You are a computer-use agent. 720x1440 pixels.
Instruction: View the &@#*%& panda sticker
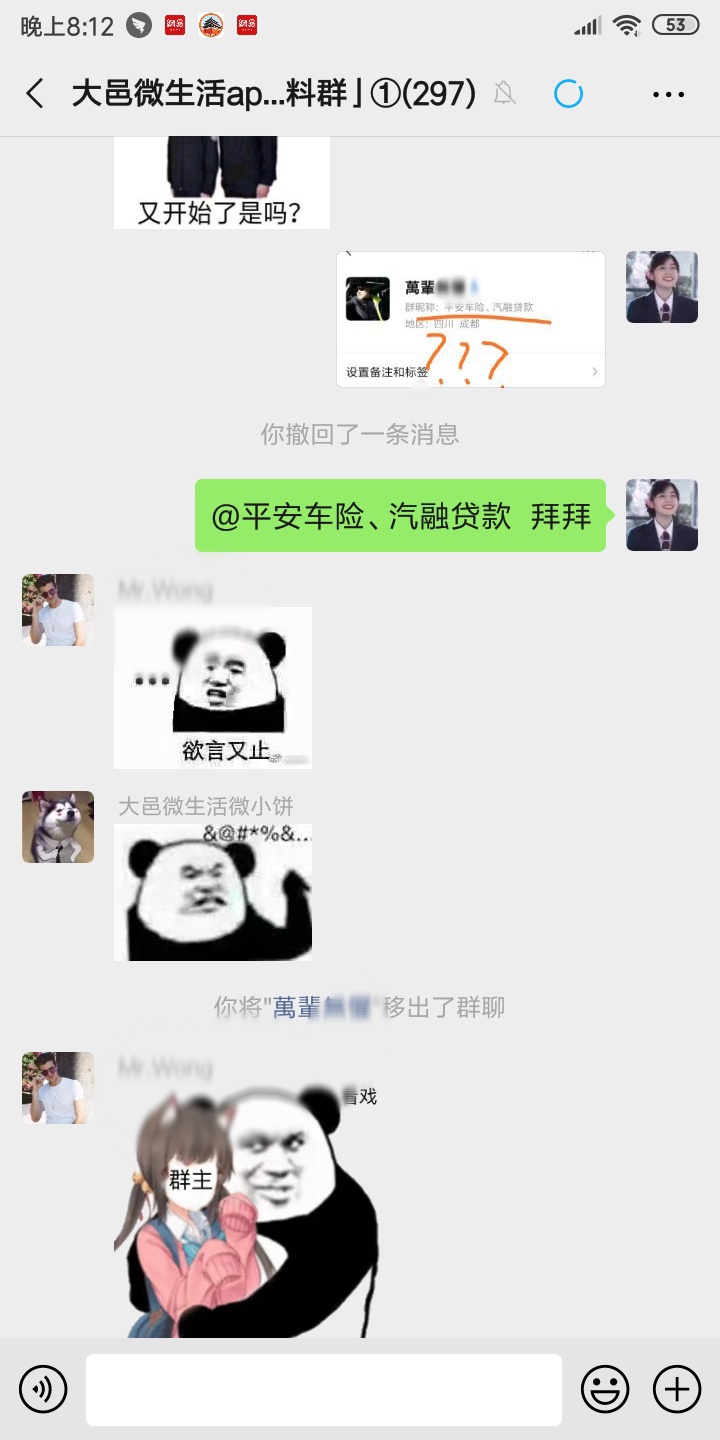click(x=213, y=892)
